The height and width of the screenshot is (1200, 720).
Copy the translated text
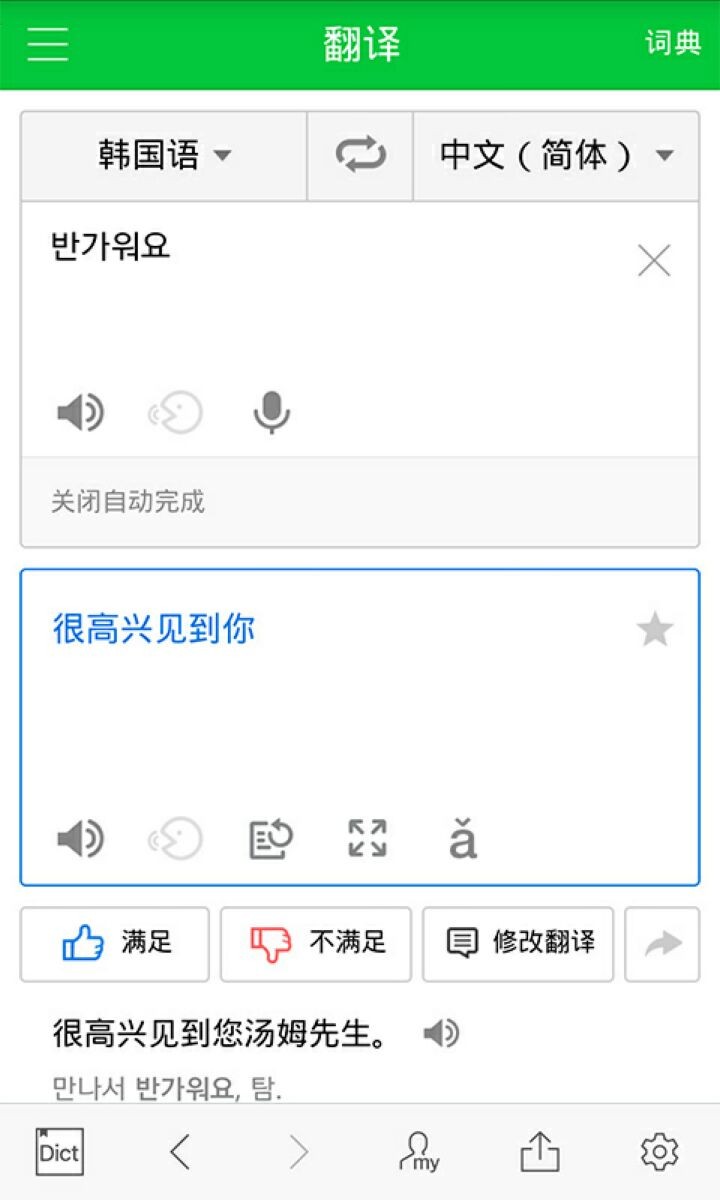tap(270, 839)
